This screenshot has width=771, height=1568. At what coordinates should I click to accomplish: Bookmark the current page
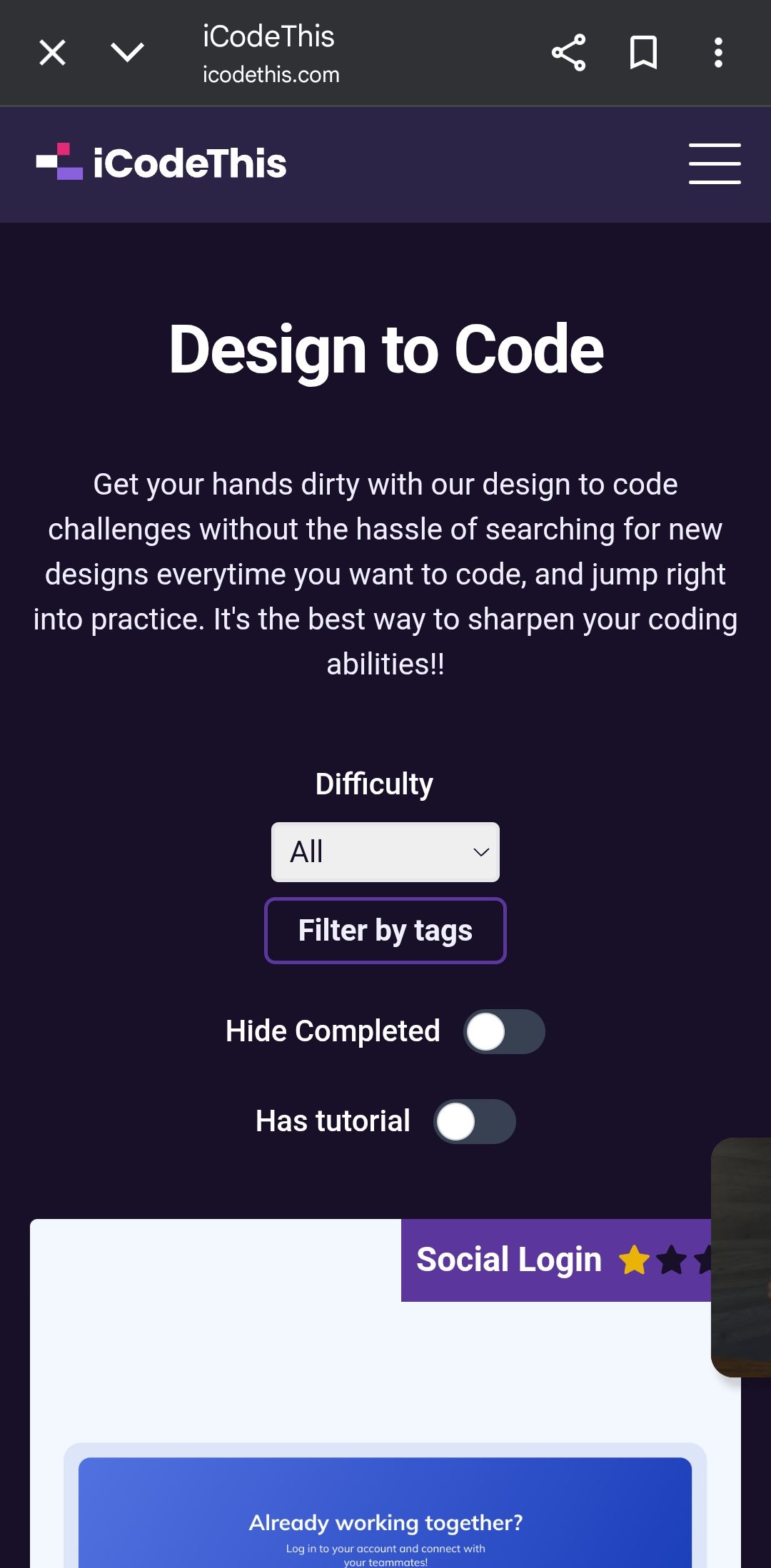(x=643, y=53)
